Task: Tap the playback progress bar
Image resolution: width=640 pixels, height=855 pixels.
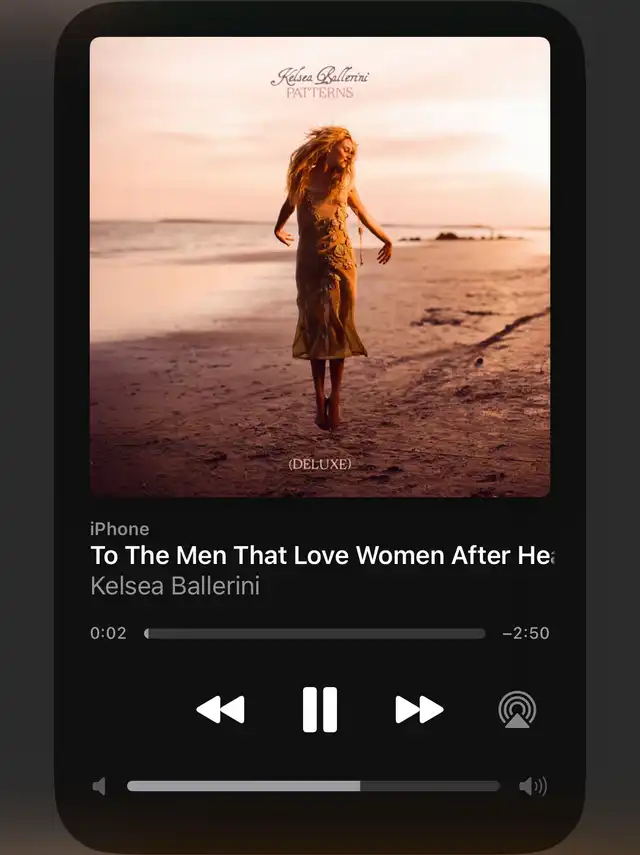Action: 315,633
